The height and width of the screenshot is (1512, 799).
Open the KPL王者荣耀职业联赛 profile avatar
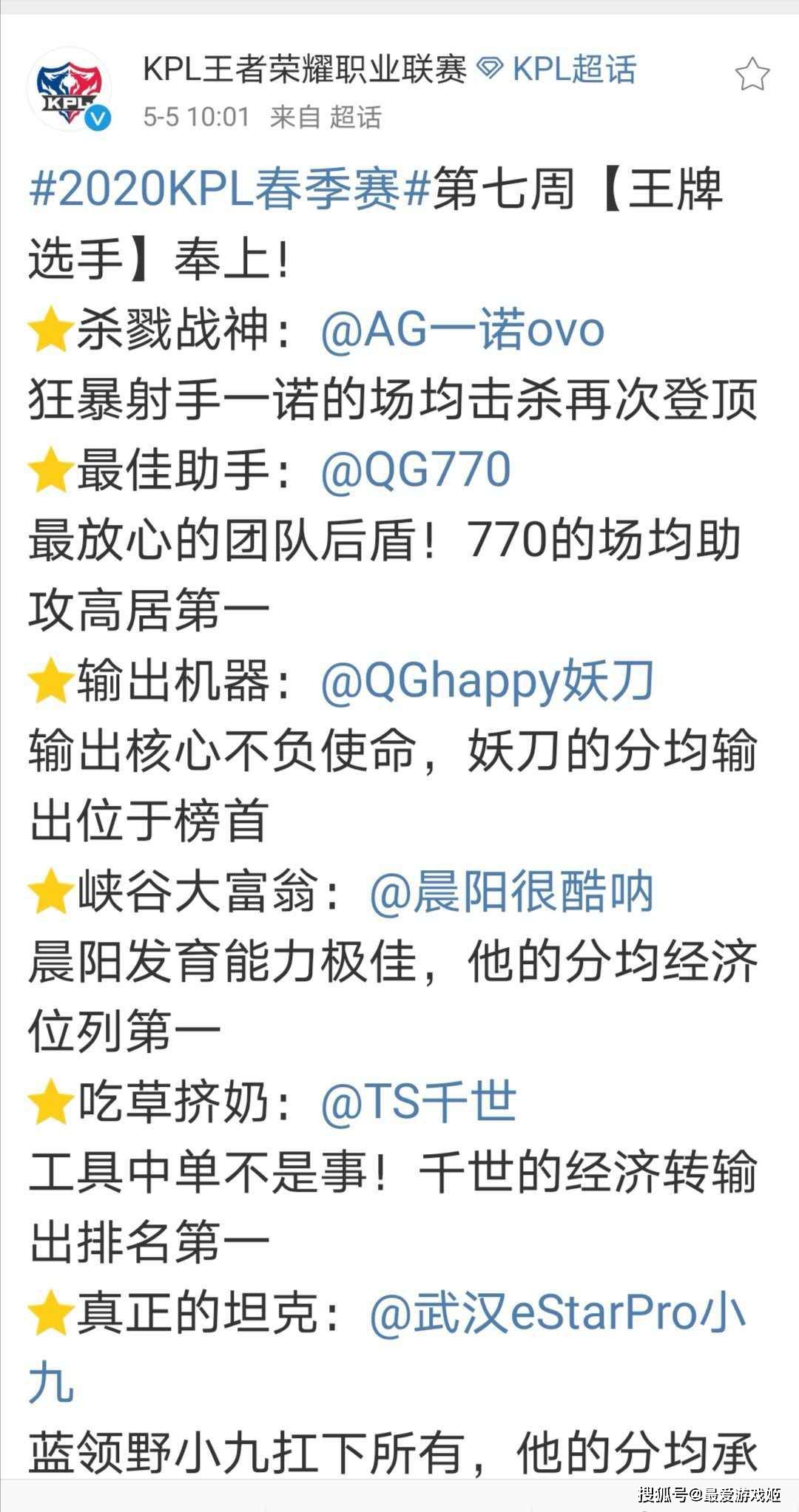click(70, 89)
